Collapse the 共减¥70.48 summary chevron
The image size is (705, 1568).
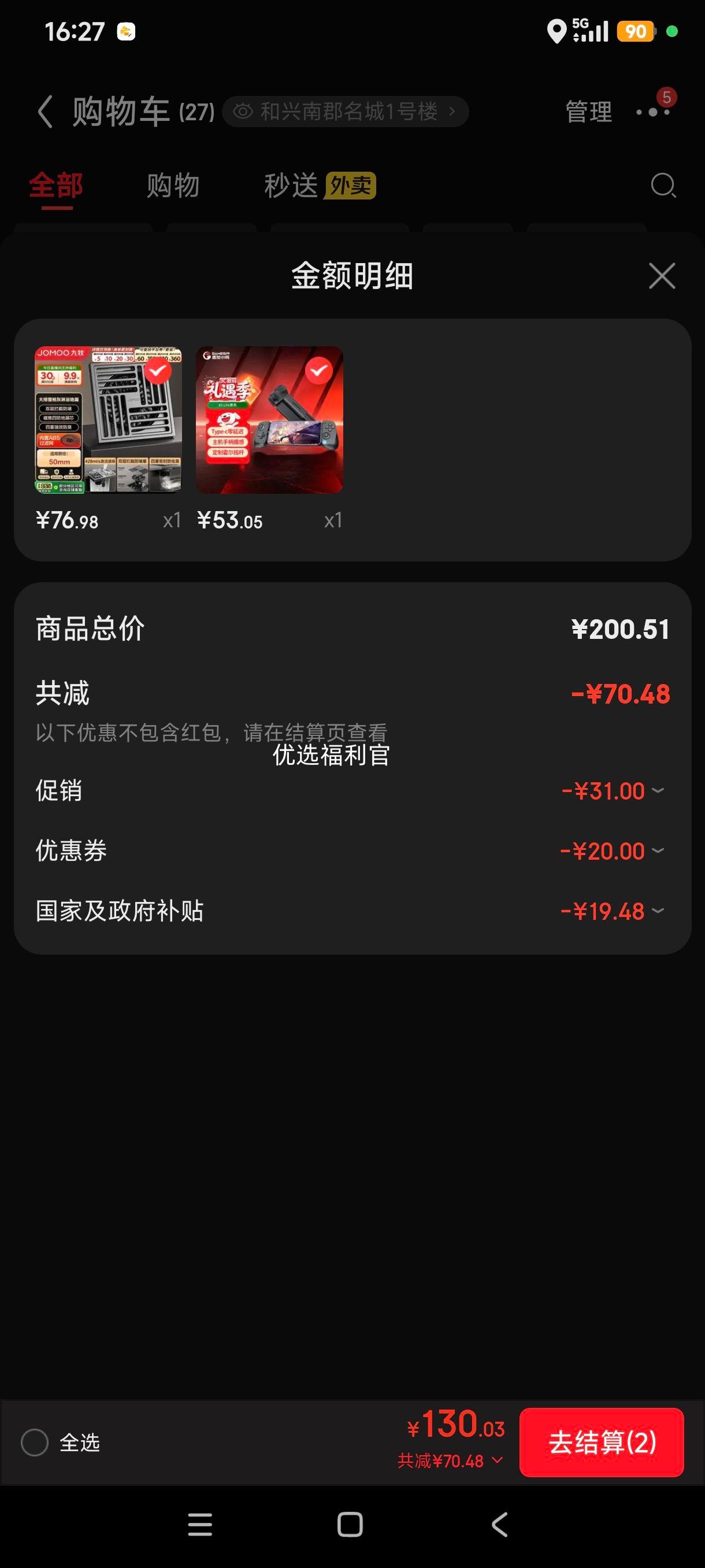(x=497, y=1460)
